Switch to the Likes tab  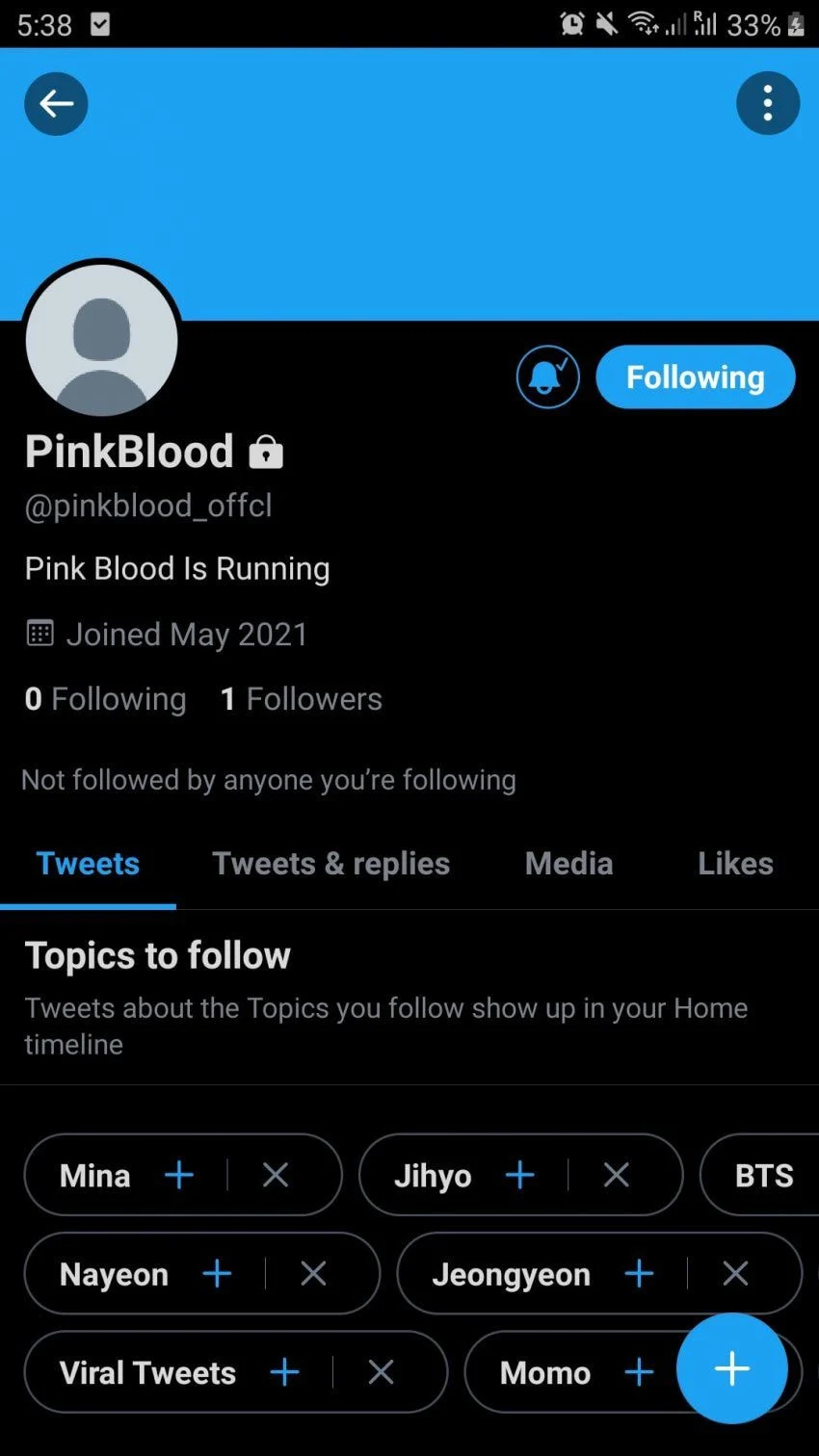pos(735,864)
